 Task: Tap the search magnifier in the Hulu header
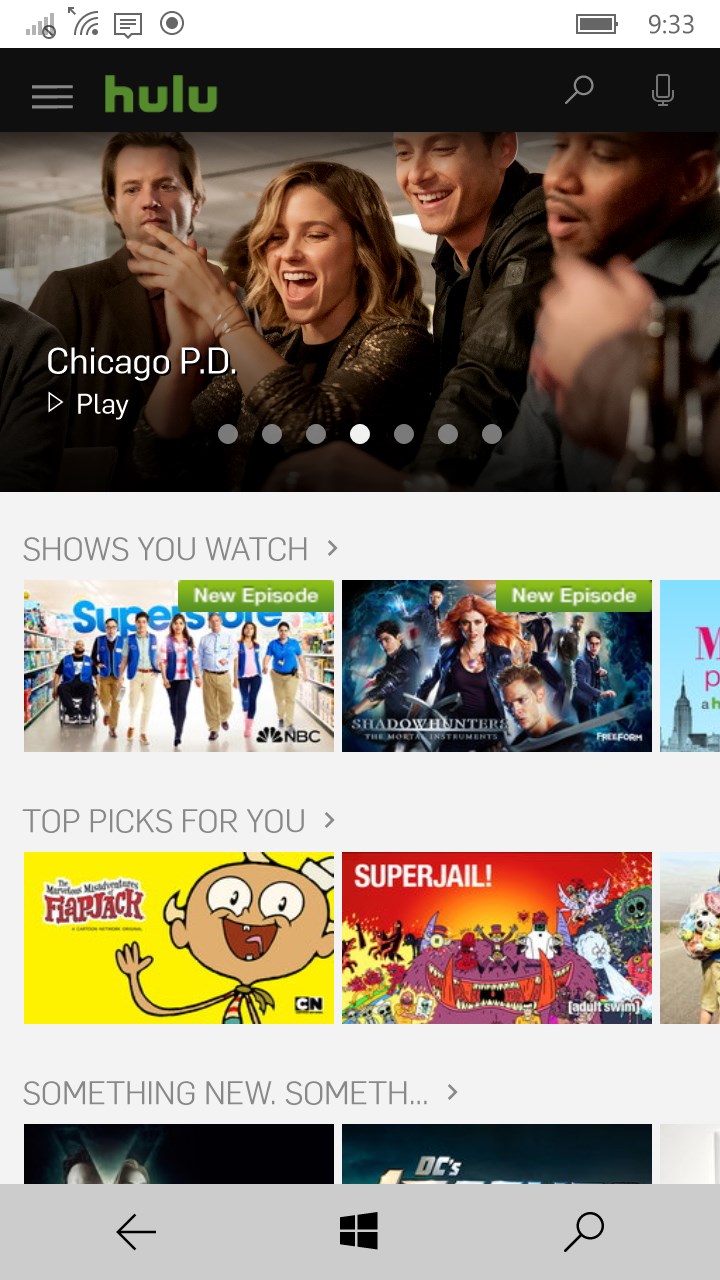(578, 89)
